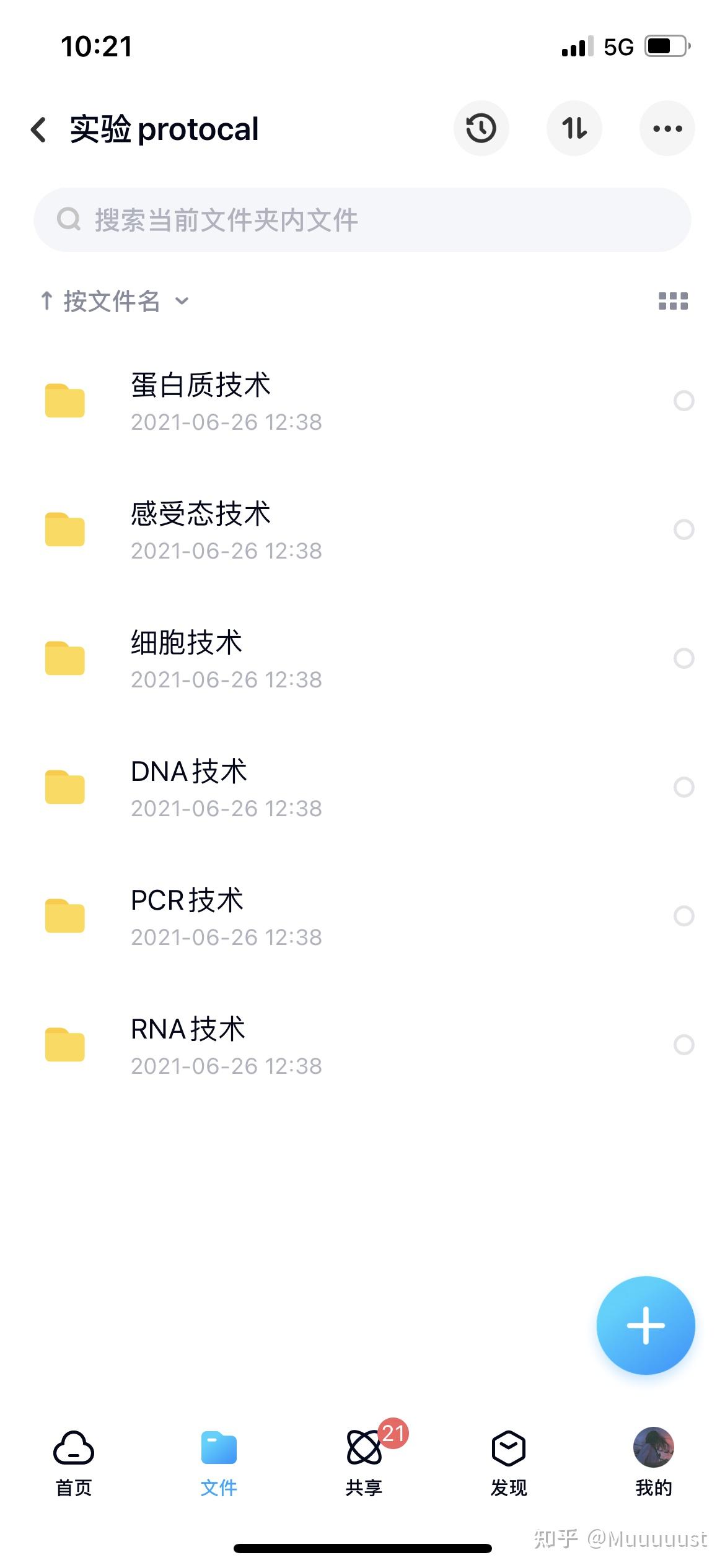Viewport: 725px width, 1568px height.
Task: Open the recent history clock icon
Action: 481,129
